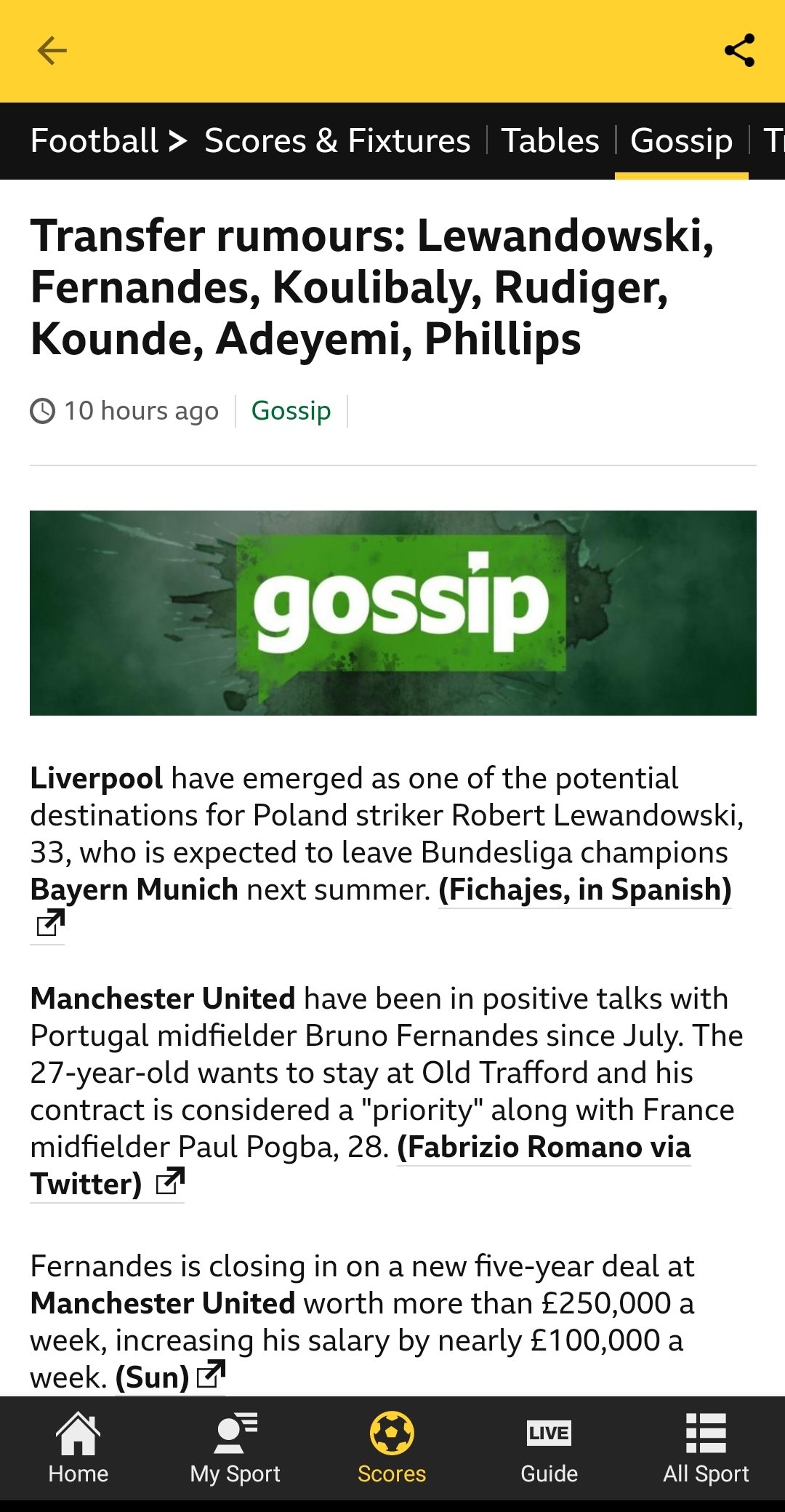Go back using the top arrow
Screen dimensions: 785x1512
point(52,51)
